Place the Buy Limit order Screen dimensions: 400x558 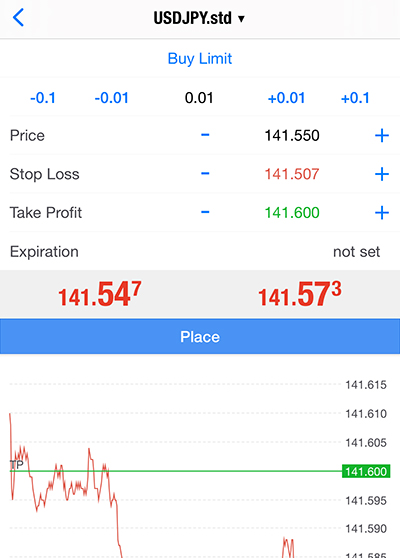[x=200, y=337]
